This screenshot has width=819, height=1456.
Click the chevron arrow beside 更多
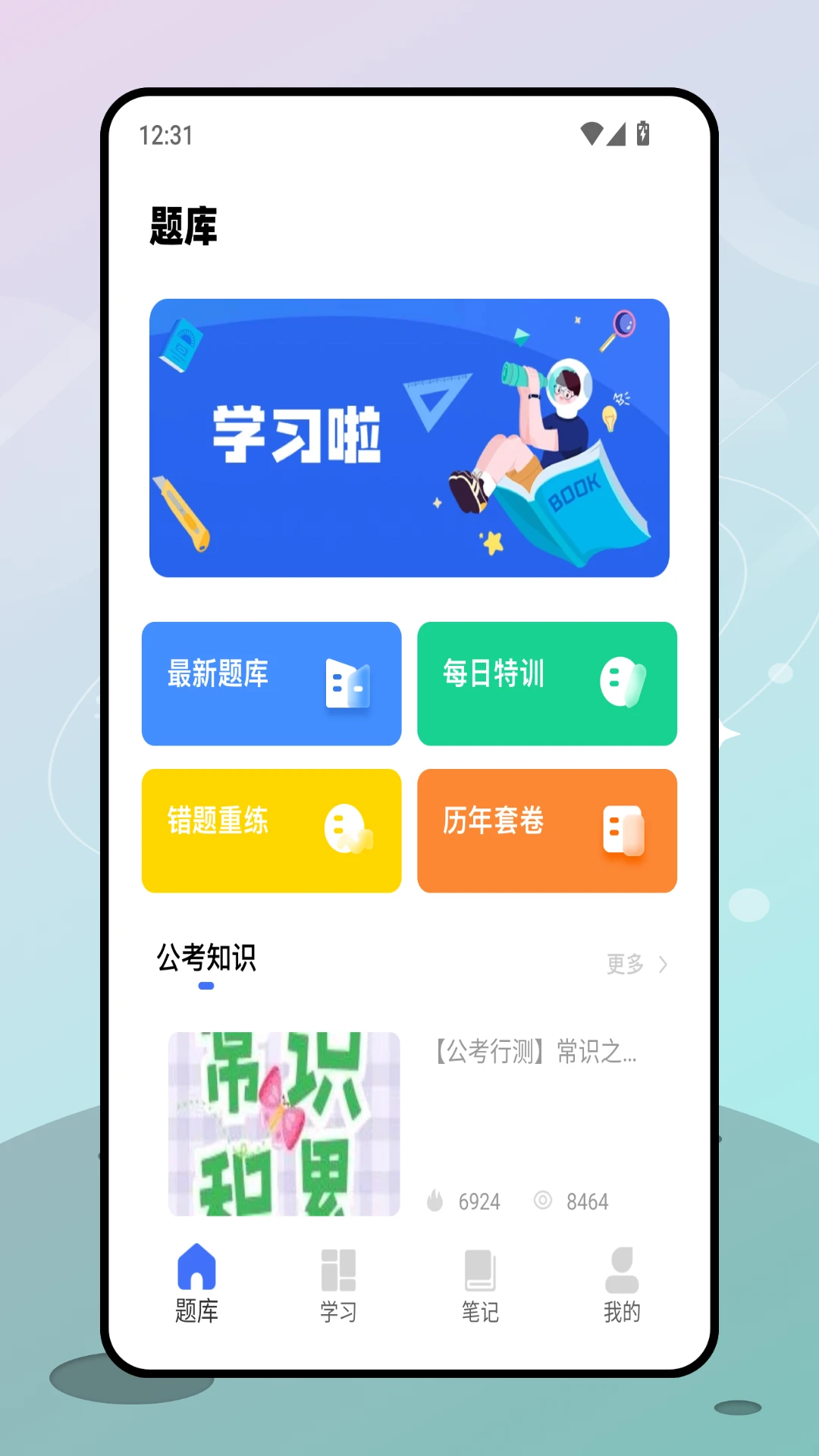coord(662,965)
